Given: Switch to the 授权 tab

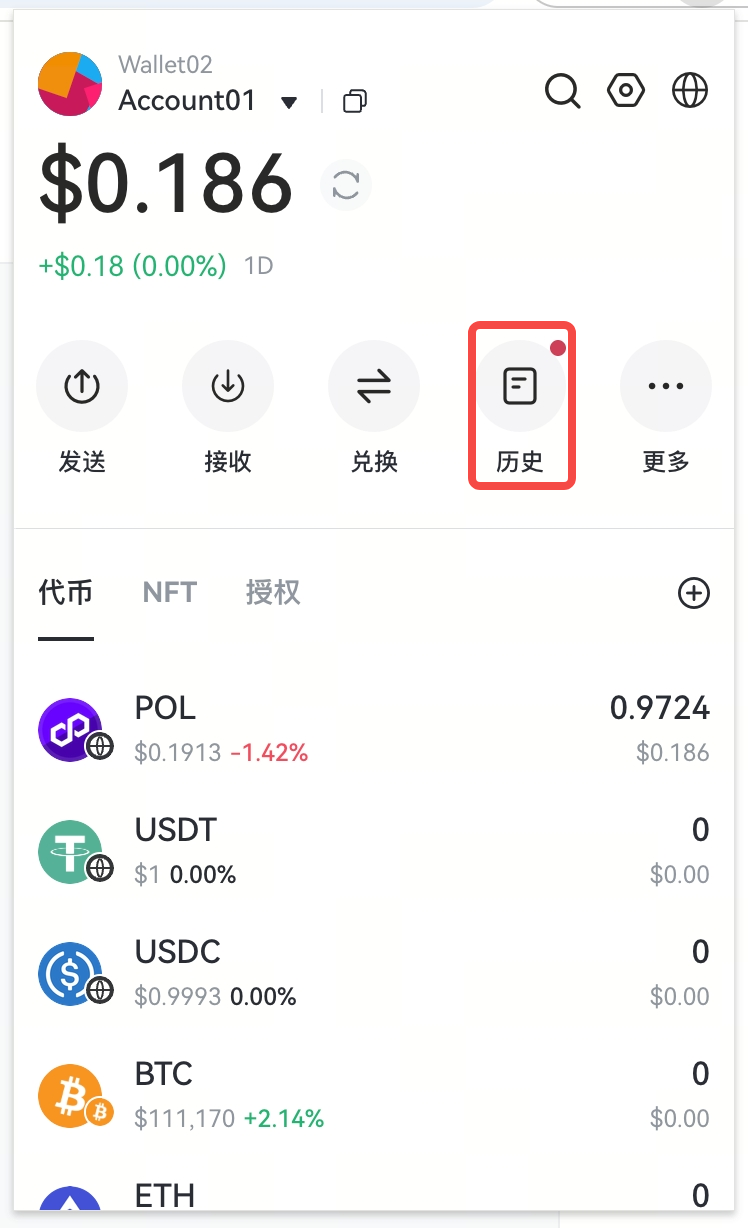Looking at the screenshot, I should 272,592.
